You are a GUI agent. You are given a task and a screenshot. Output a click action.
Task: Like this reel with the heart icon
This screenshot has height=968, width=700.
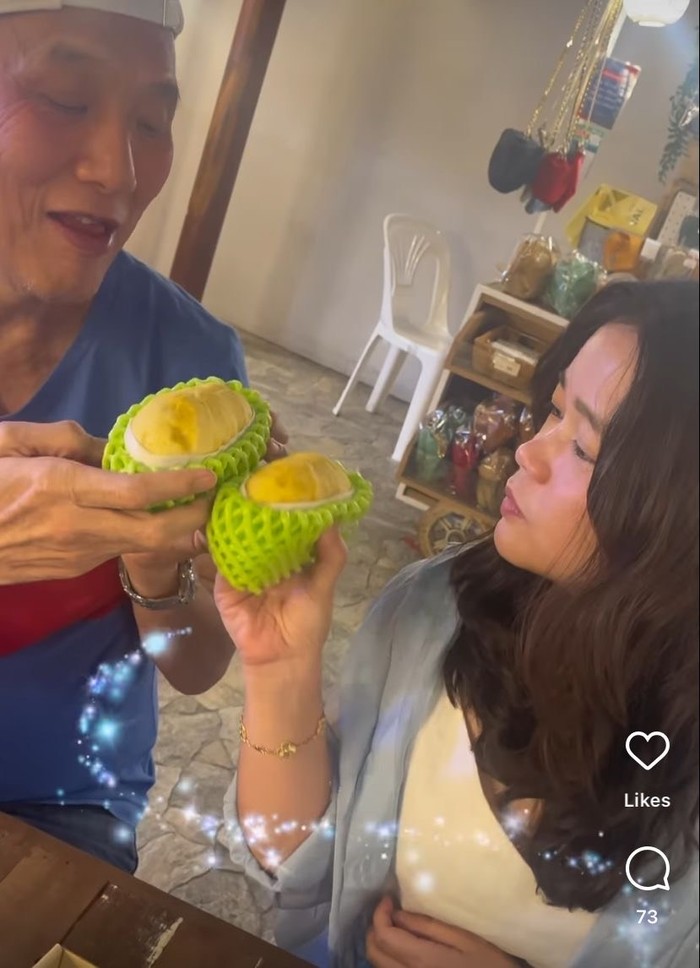coord(647,751)
